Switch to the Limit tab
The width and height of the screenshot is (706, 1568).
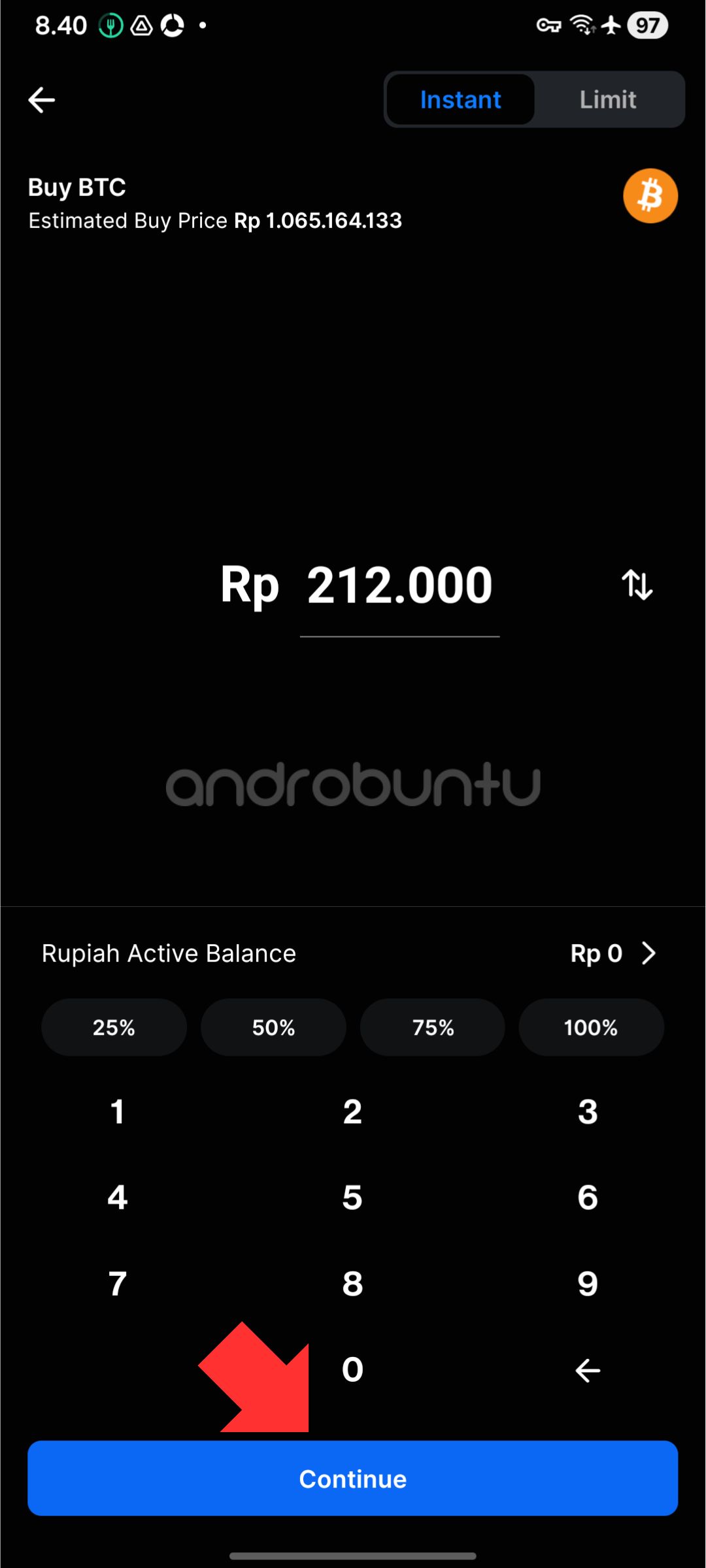coord(607,99)
